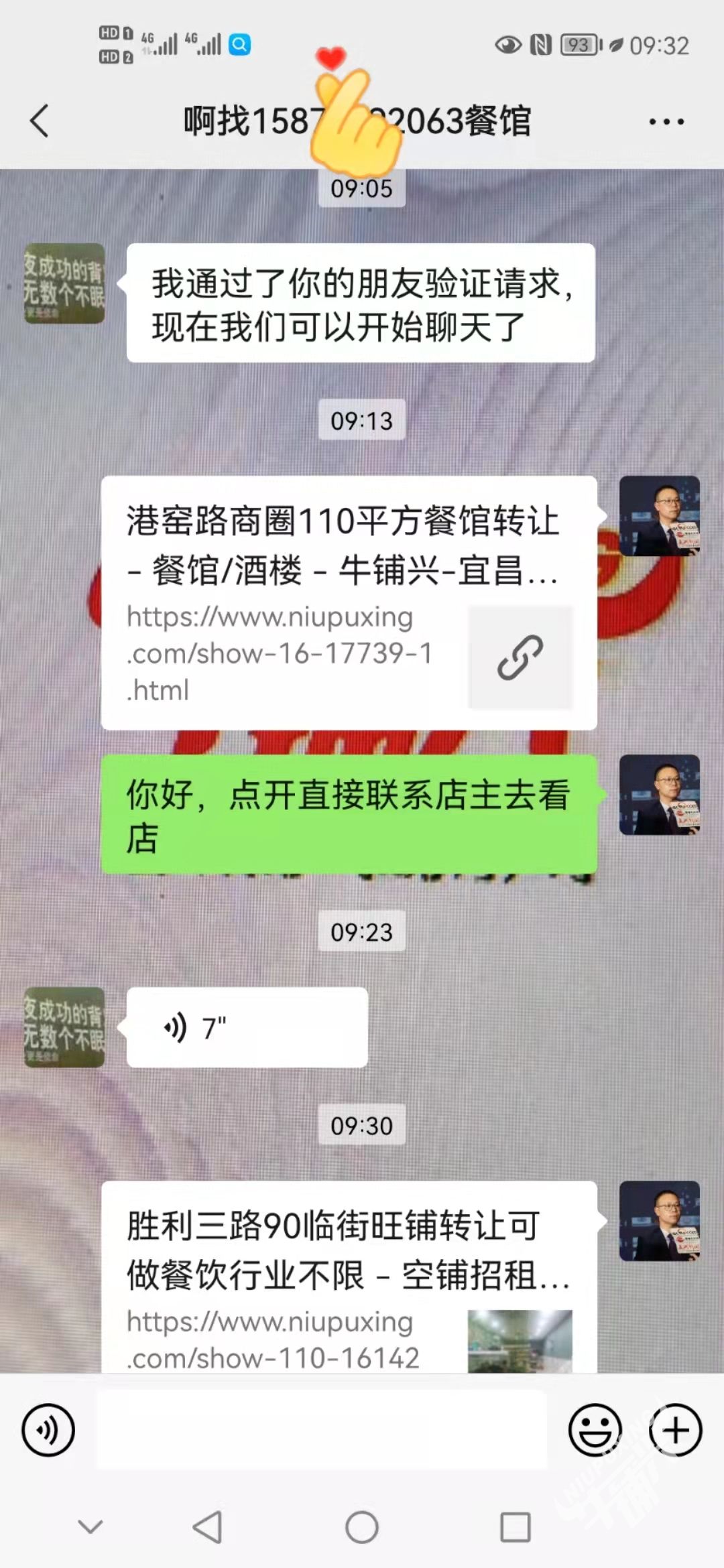Open the plus attachment menu
Viewport: 724px width, 1568px height.
pos(675,1429)
